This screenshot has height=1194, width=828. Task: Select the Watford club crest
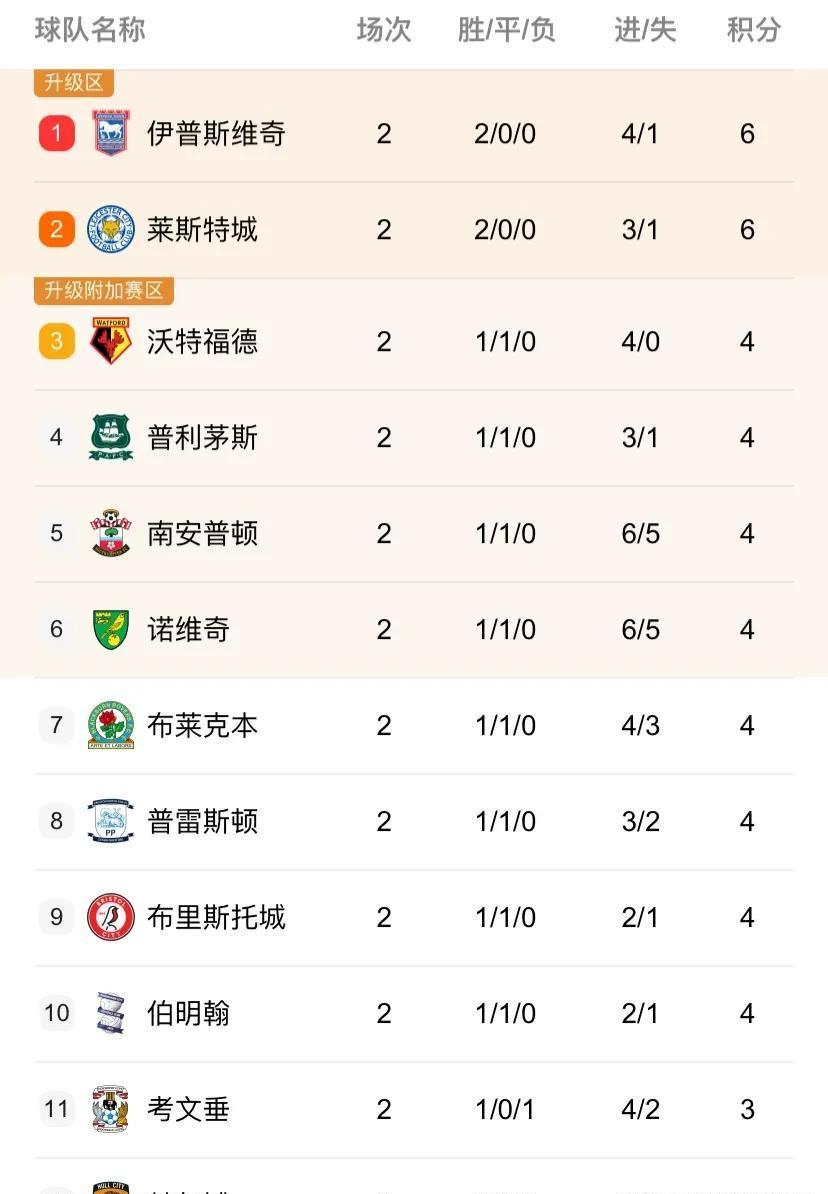click(113, 341)
